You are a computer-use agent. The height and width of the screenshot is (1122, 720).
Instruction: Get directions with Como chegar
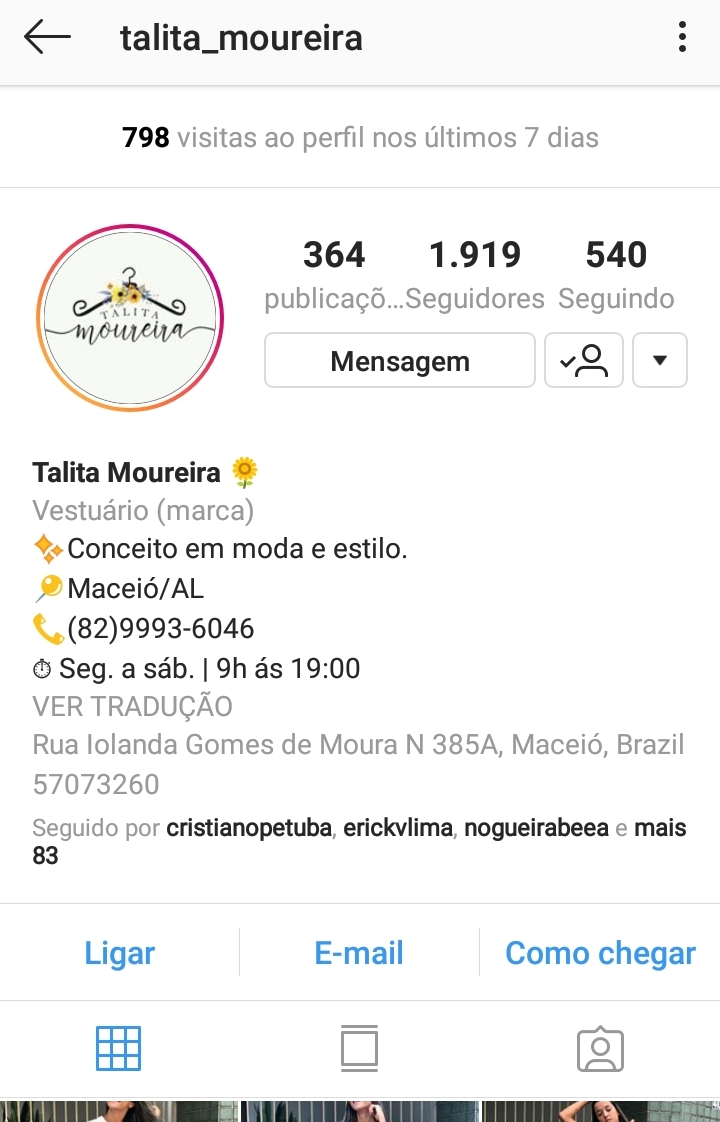click(x=600, y=953)
